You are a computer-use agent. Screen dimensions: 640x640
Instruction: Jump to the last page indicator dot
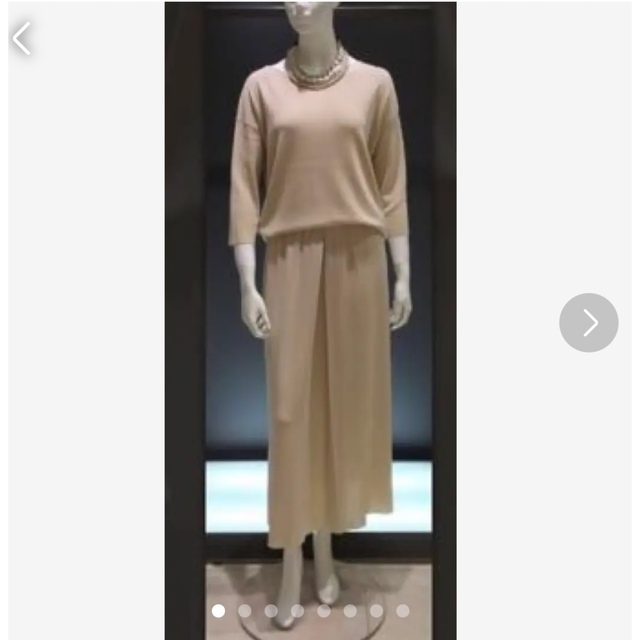coord(402,610)
